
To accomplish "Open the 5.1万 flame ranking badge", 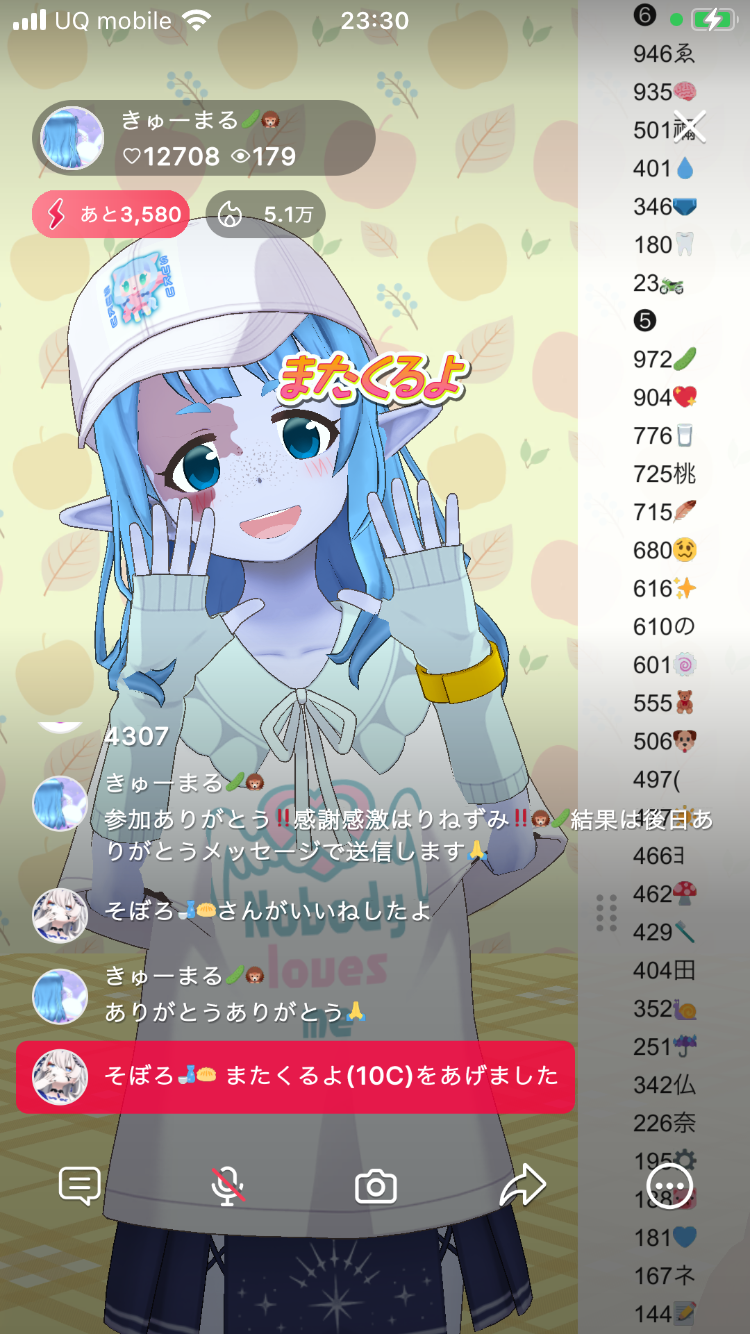I will (266, 214).
